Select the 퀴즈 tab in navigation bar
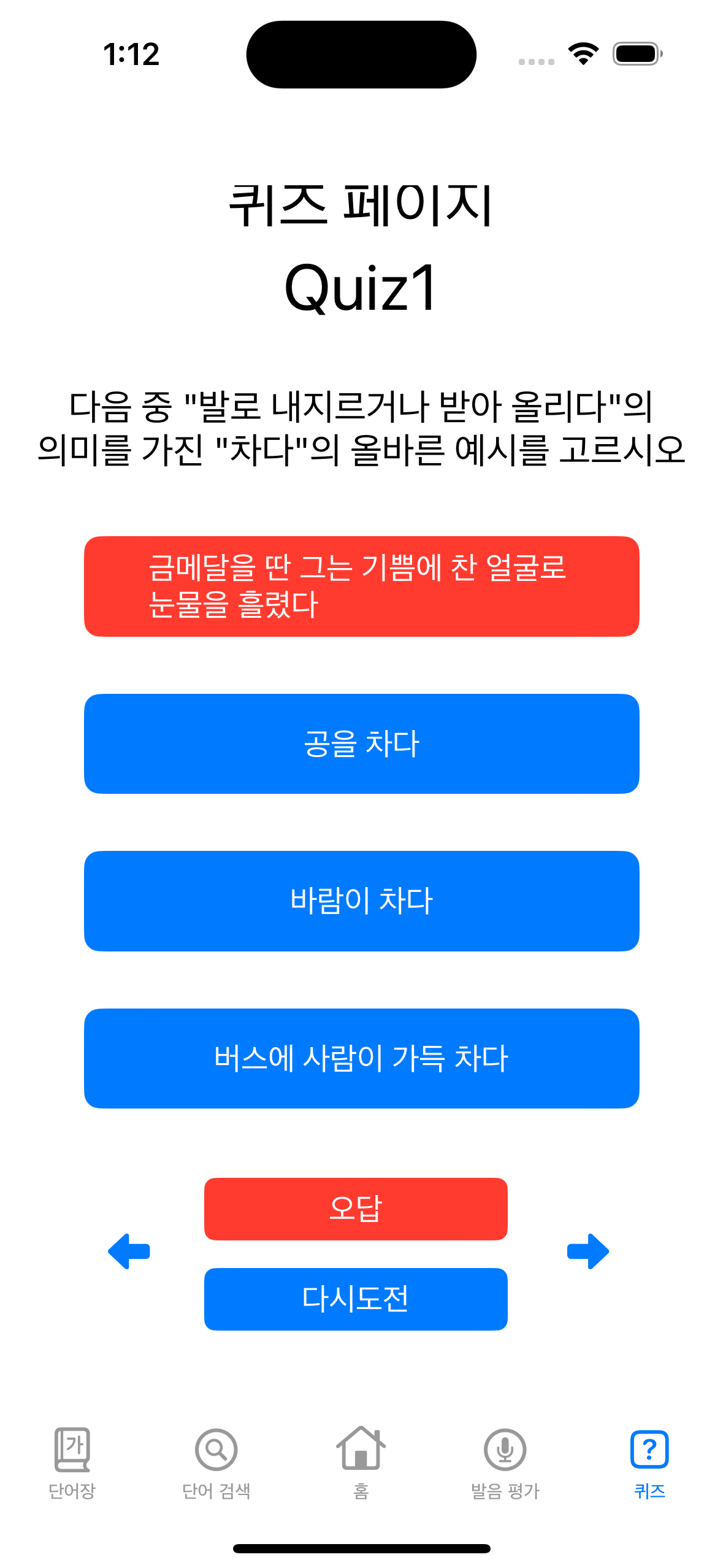 649,1466
